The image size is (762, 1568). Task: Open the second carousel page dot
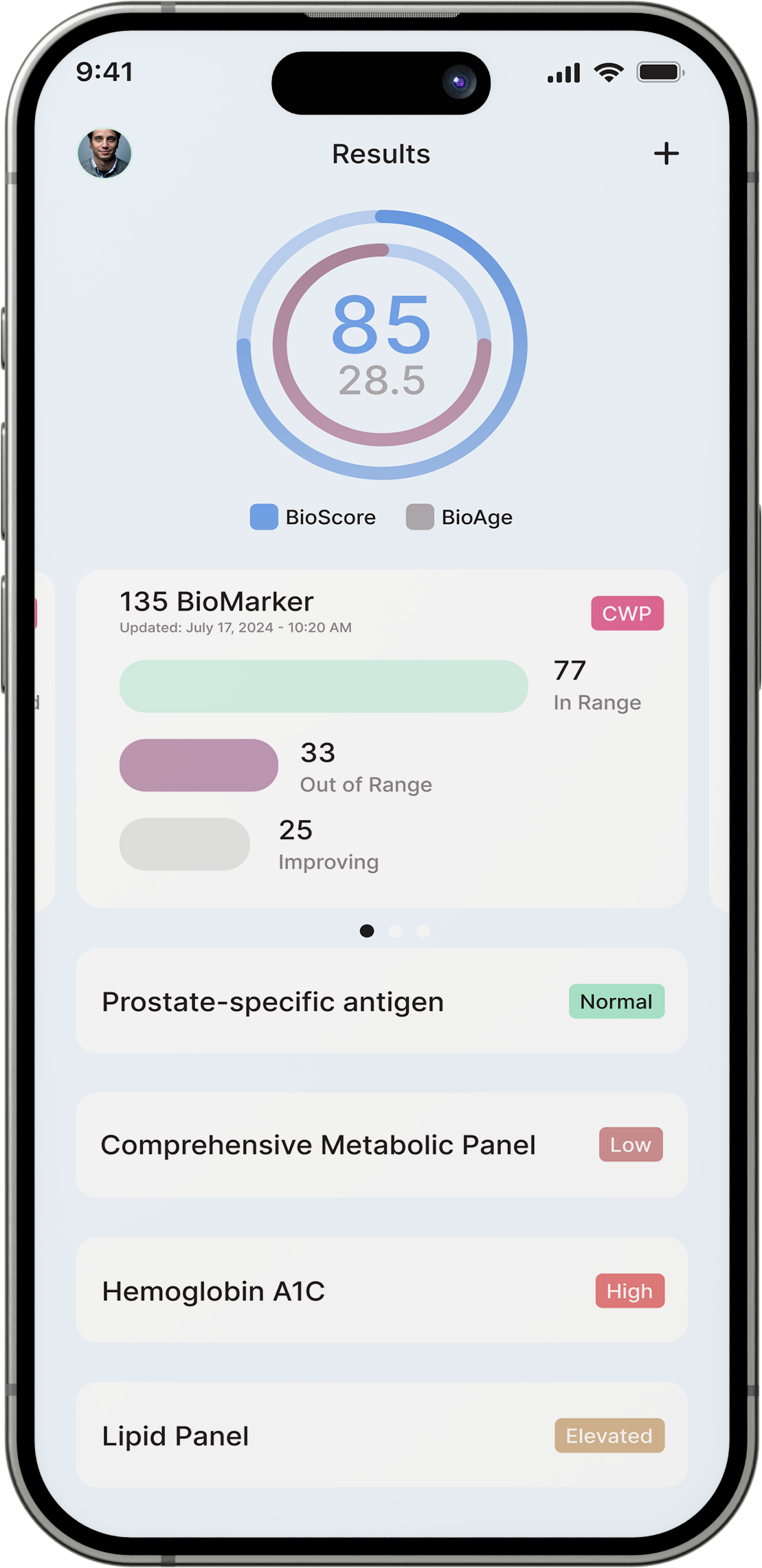pyautogui.click(x=396, y=931)
